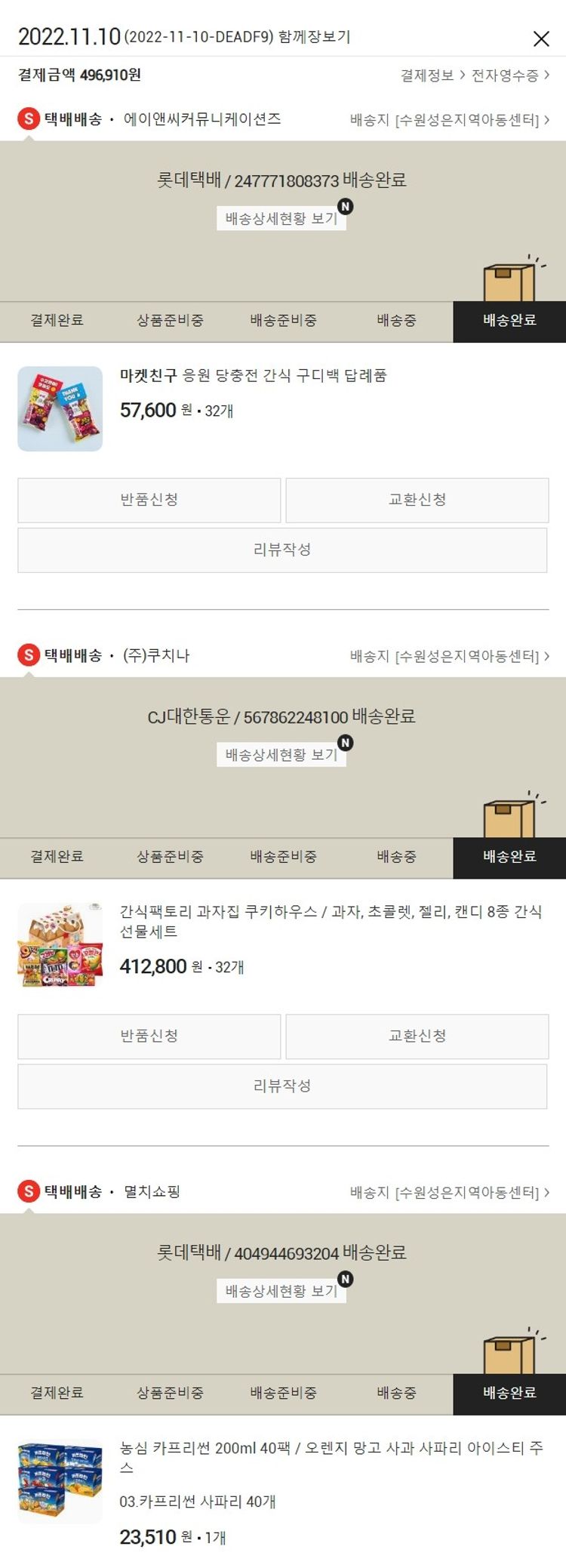Screen dimensions: 566x1568
Task: Request 교환신청 for 간식팩토리 쿠키하우스 세트
Action: (417, 1036)
